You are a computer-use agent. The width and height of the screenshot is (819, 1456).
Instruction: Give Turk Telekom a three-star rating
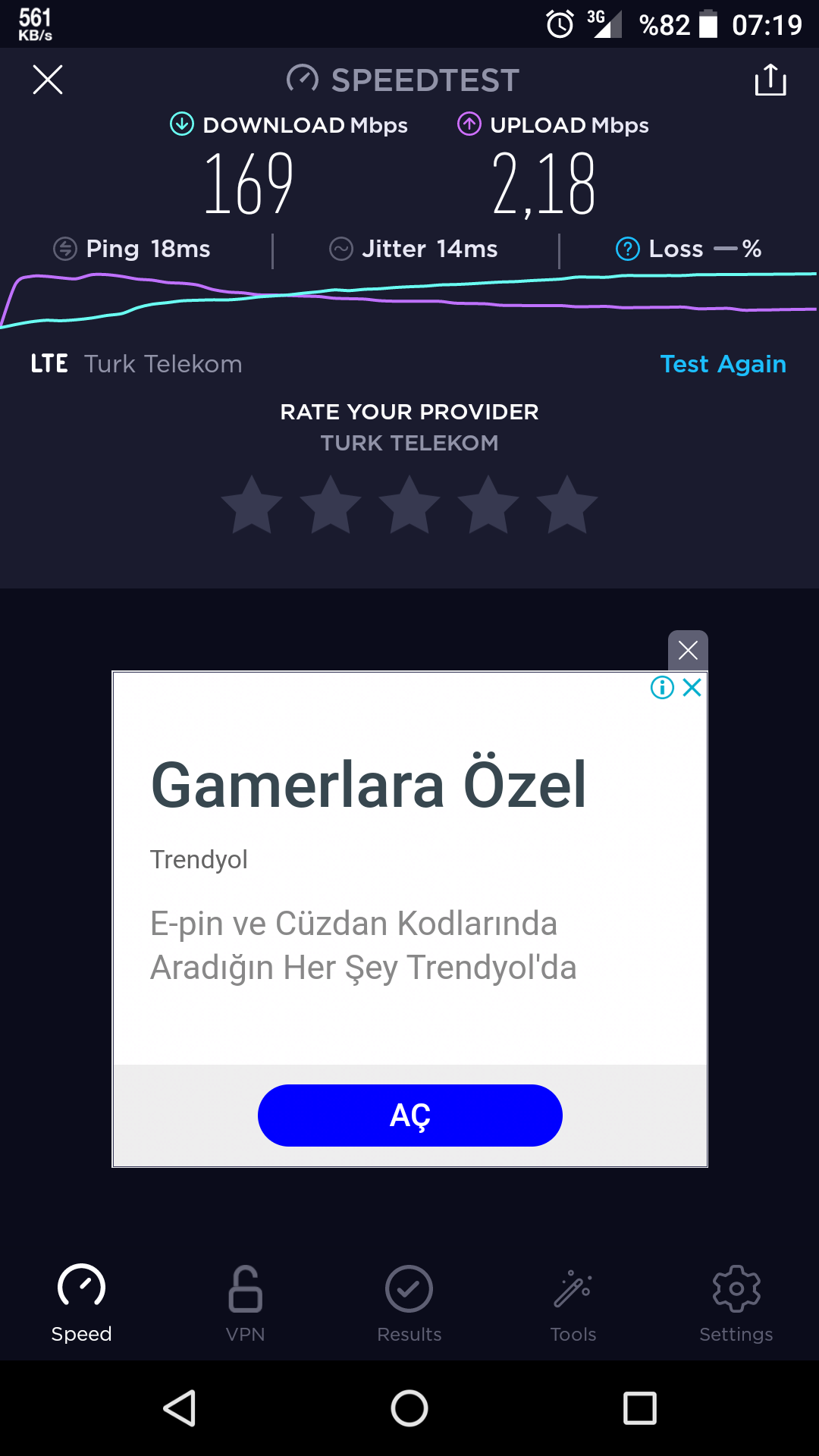coord(409,505)
